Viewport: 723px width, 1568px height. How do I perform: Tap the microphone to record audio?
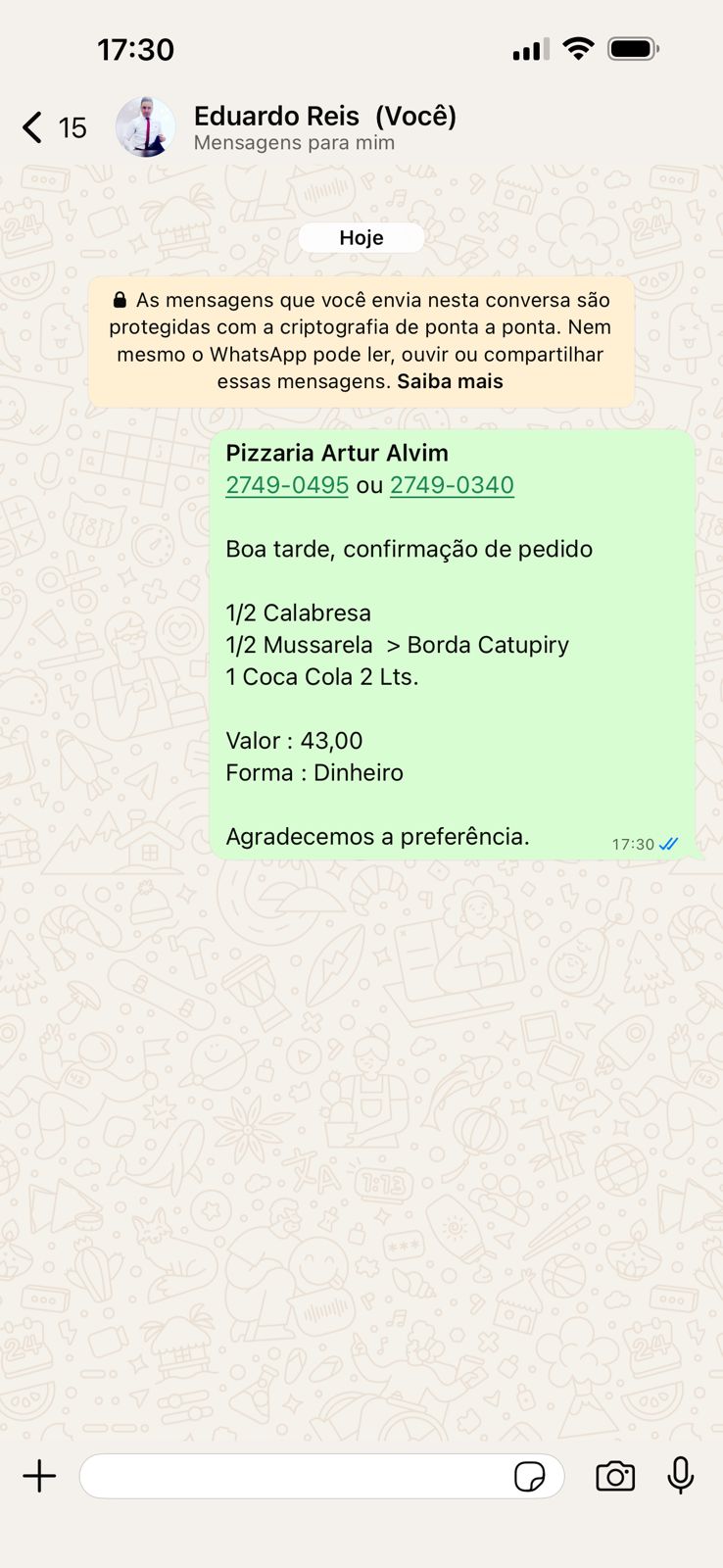pos(681,1475)
